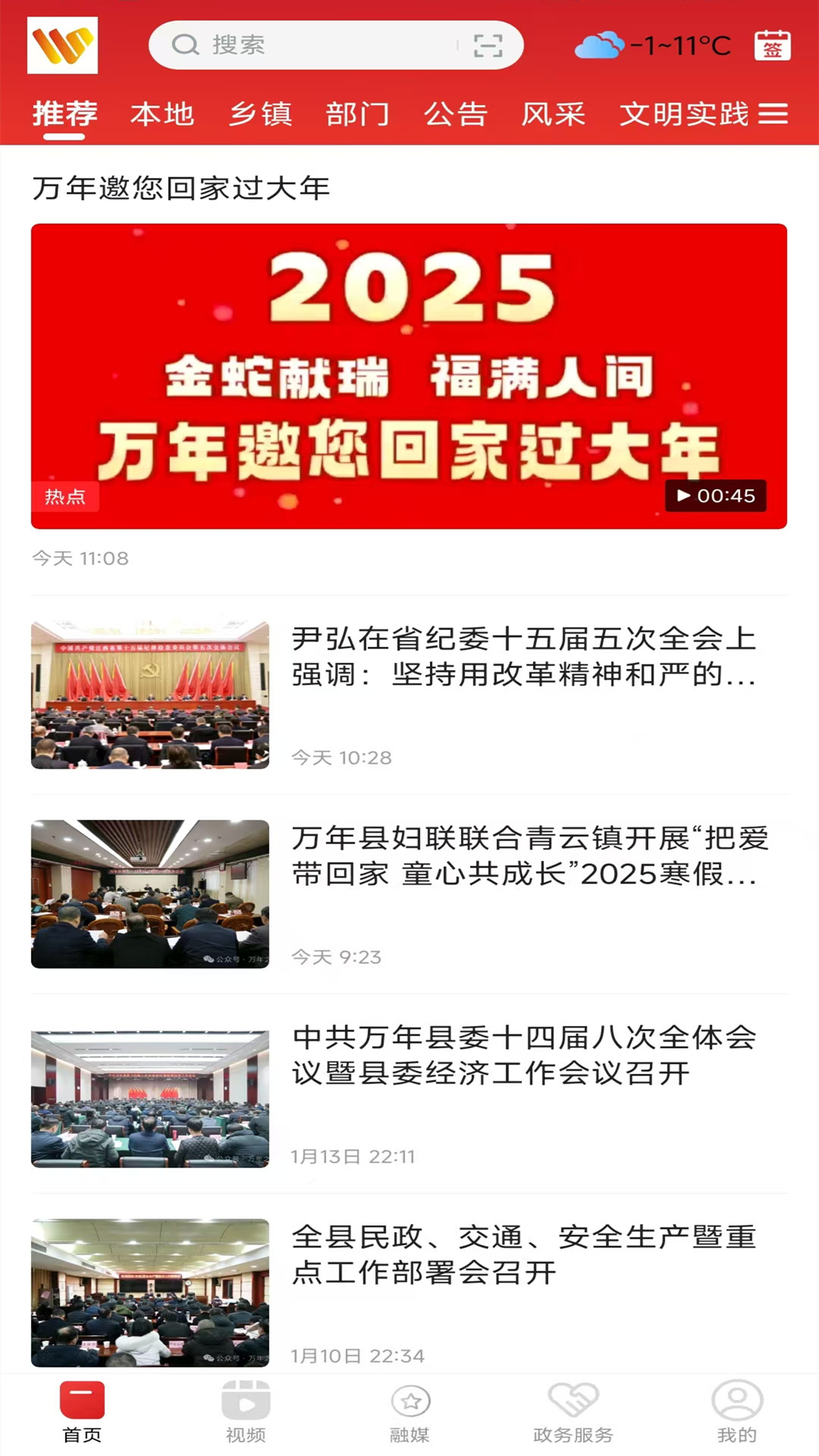Viewport: 819px width, 1456px height.
Task: Open the 我的 profile tab
Action: pos(737,1412)
